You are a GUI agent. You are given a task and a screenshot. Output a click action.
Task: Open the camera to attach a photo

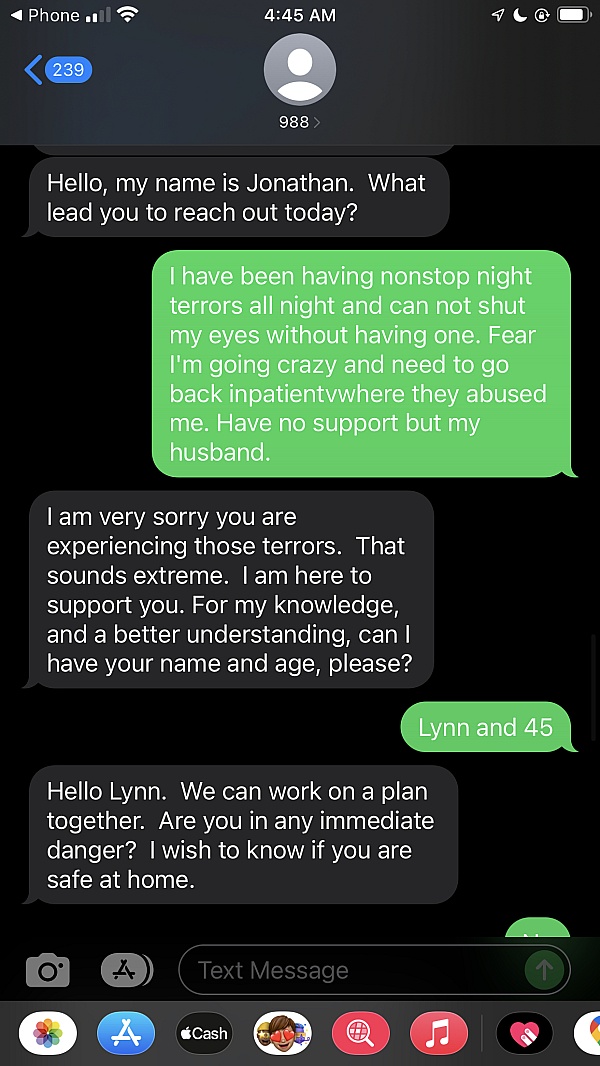[x=48, y=969]
